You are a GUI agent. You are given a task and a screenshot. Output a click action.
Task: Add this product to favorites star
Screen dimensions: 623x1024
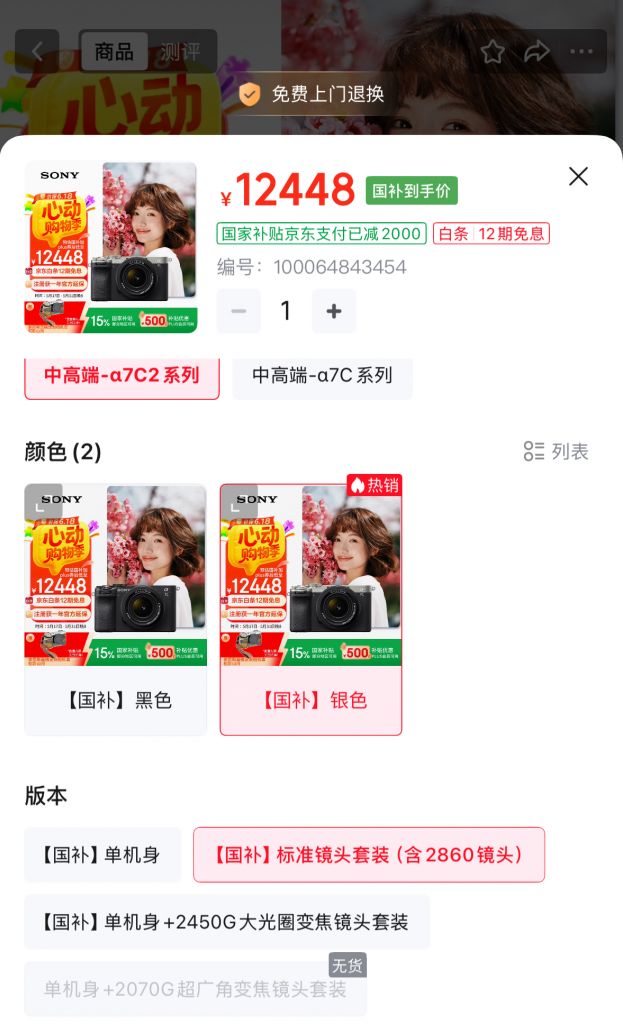tap(492, 52)
